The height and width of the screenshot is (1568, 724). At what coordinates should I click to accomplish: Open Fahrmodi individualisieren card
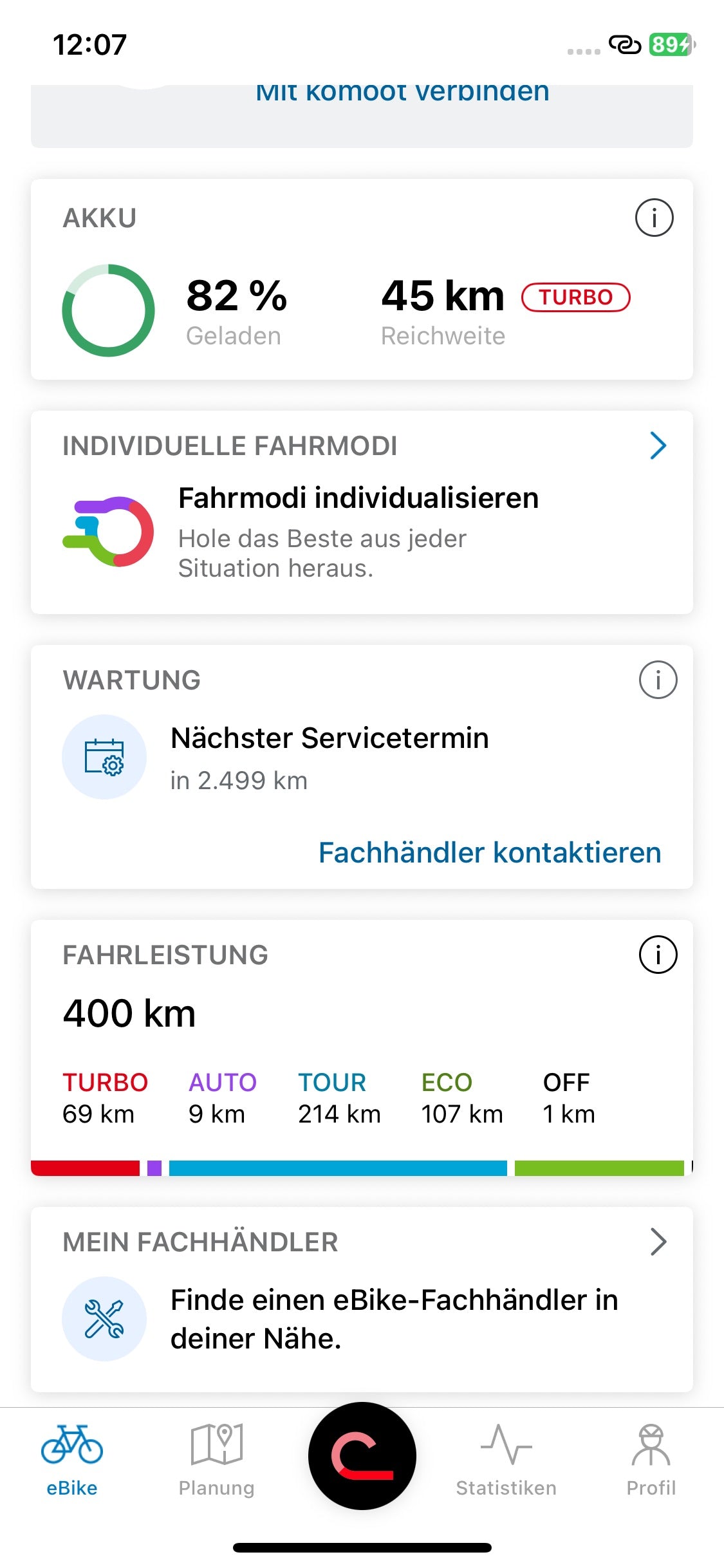click(x=362, y=512)
